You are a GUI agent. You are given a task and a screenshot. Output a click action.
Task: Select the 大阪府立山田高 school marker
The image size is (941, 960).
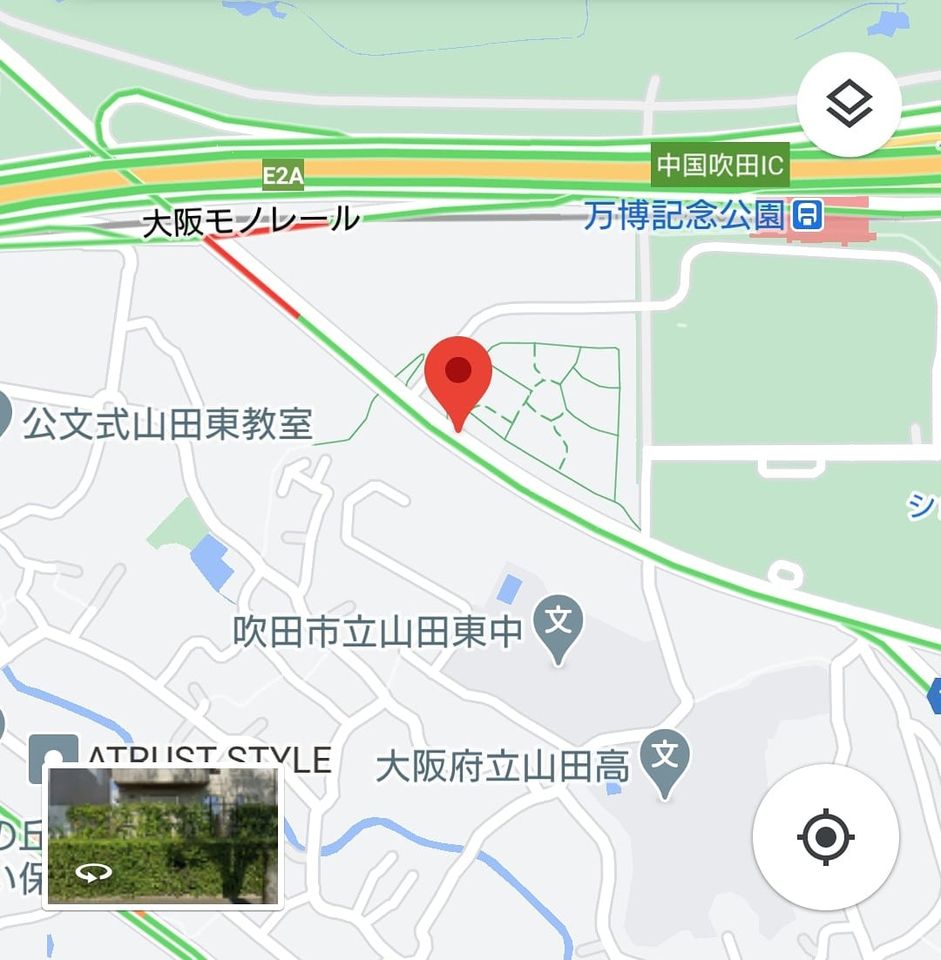tap(665, 762)
